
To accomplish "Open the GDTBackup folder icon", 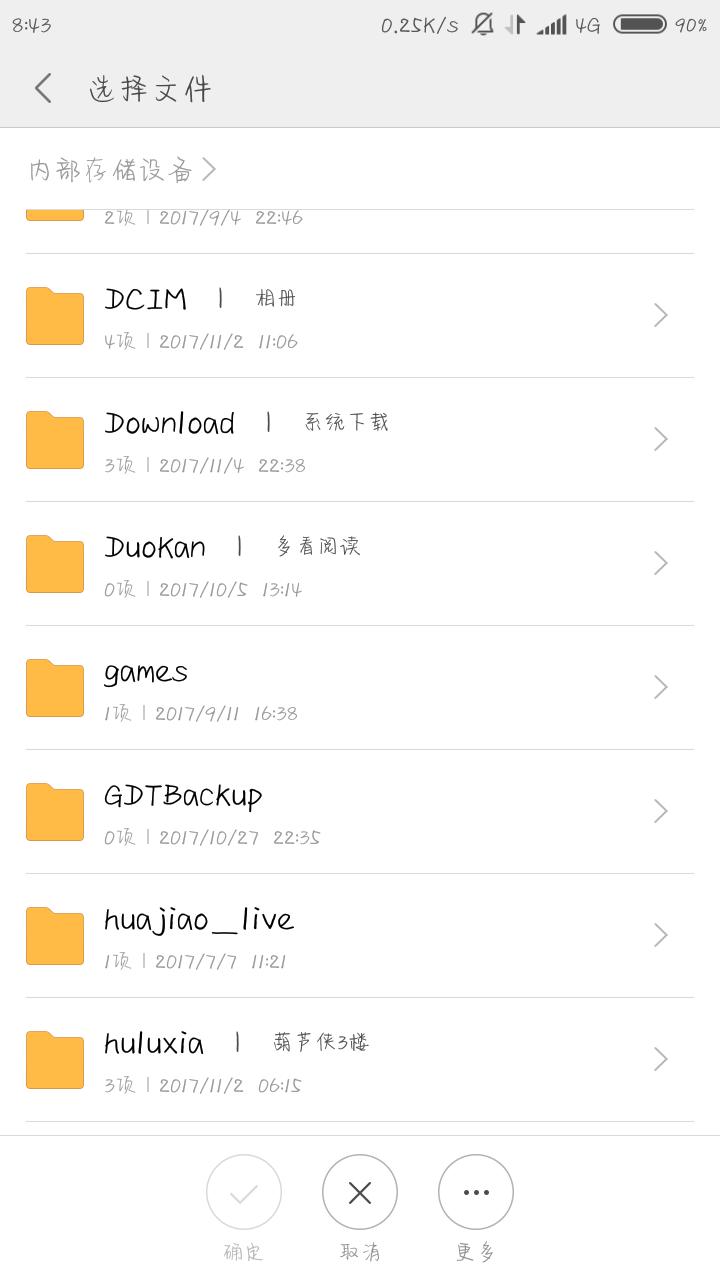I will click(54, 811).
